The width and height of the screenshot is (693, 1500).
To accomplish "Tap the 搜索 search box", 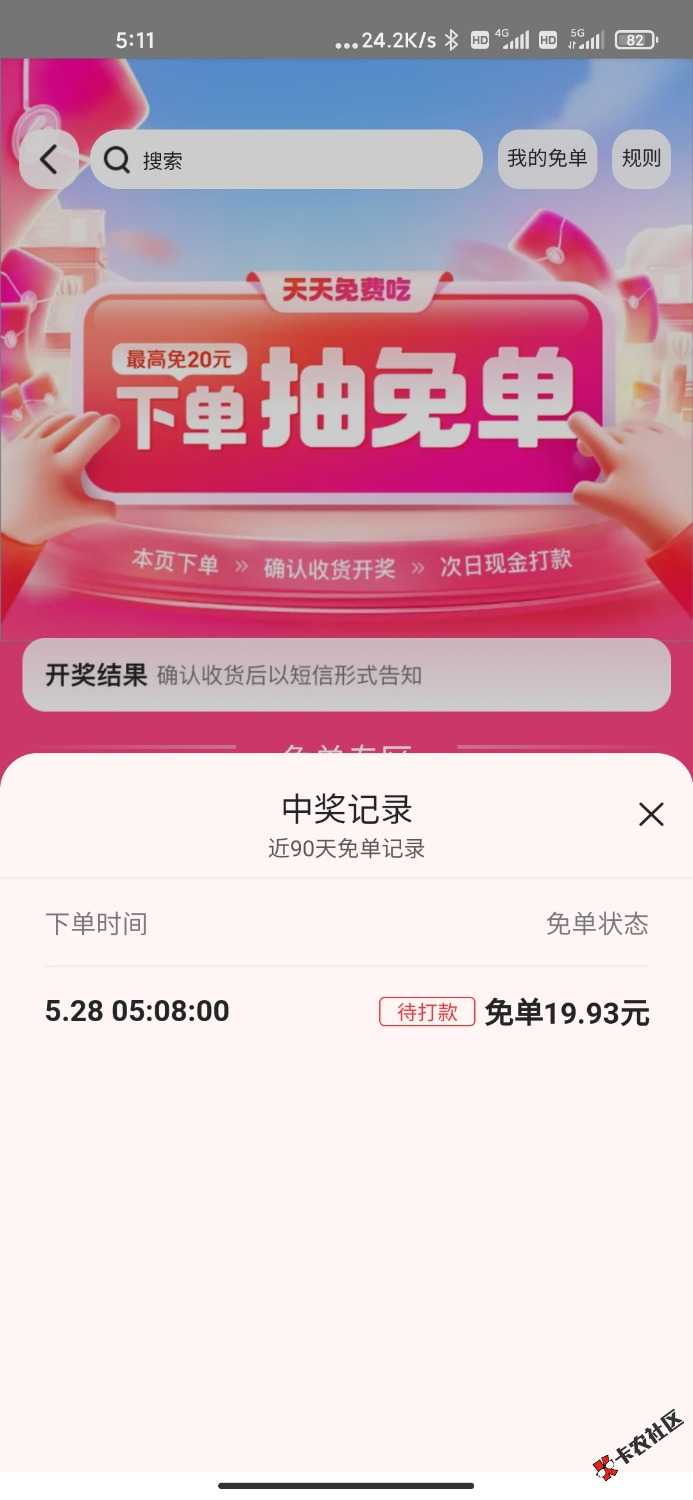I will [x=286, y=160].
